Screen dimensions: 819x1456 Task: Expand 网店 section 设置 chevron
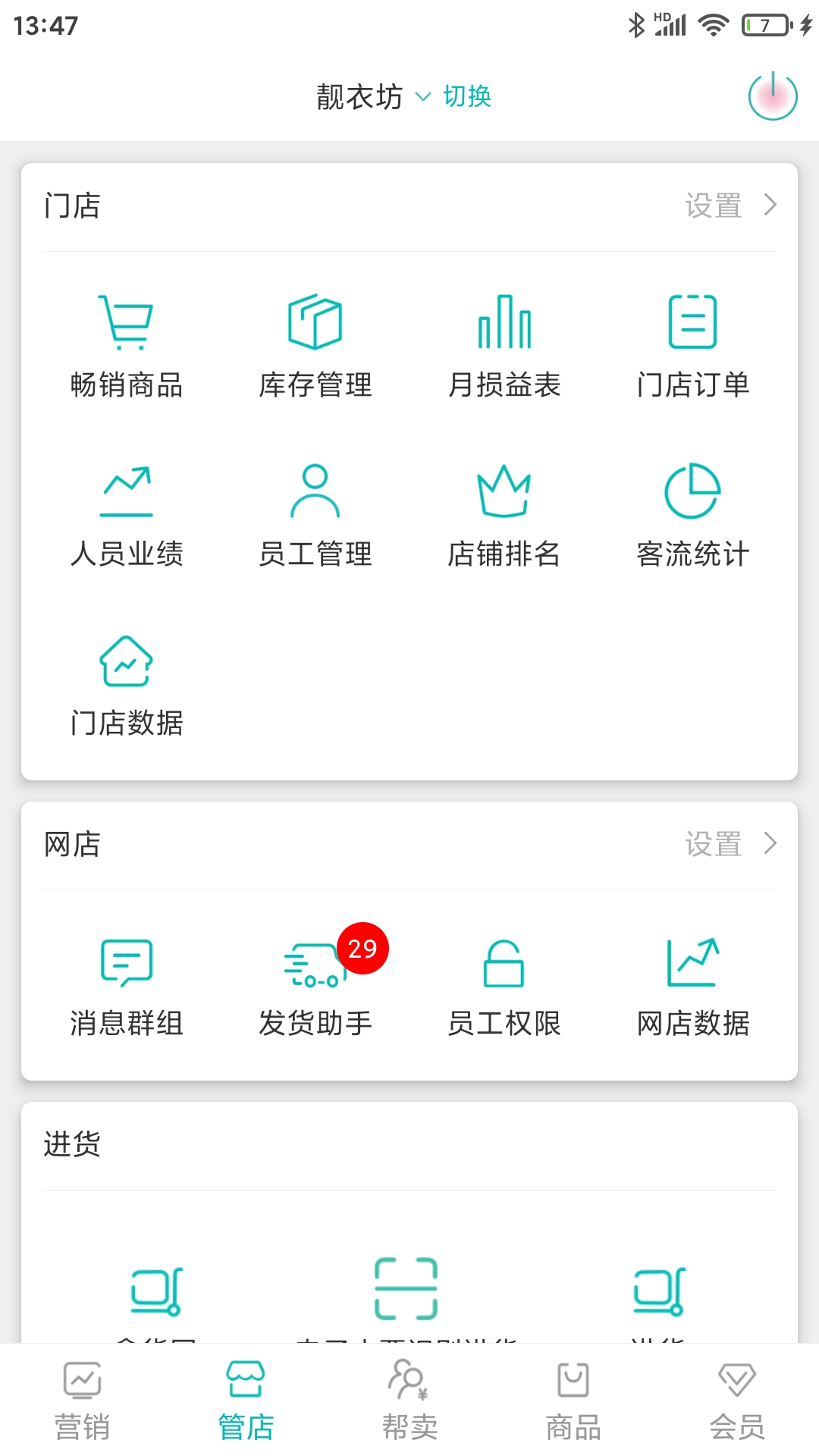click(x=739, y=843)
